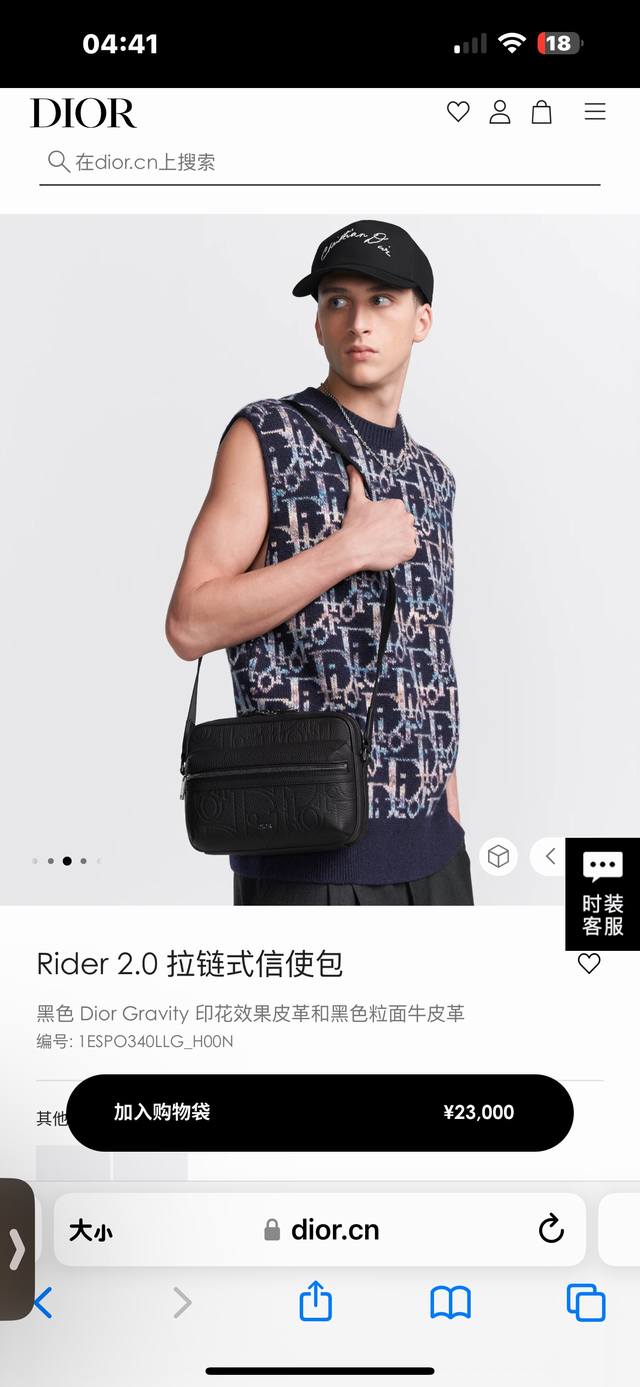640x1387 pixels.
Task: Open Safari tabs overview
Action: 586,1303
